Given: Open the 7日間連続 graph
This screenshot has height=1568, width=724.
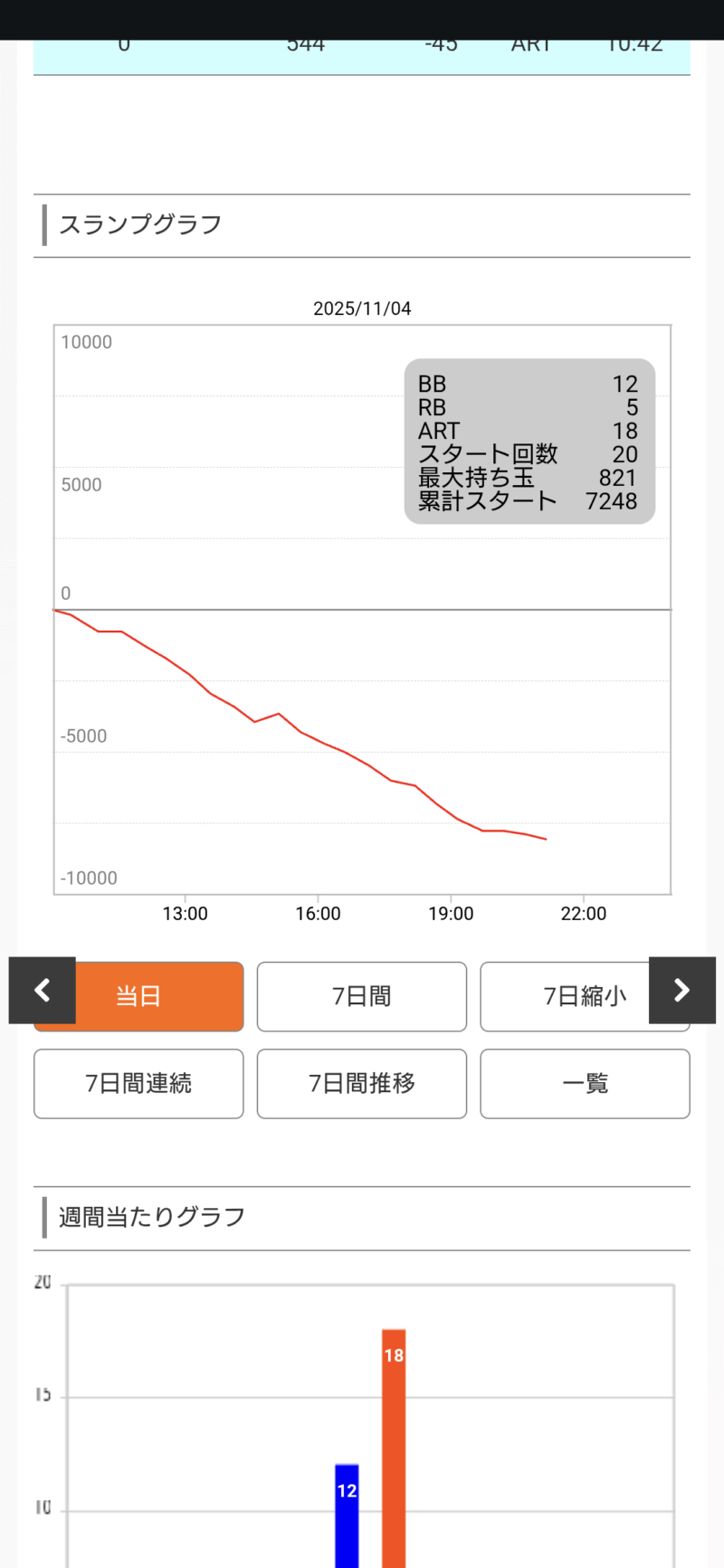Looking at the screenshot, I should tap(138, 1083).
